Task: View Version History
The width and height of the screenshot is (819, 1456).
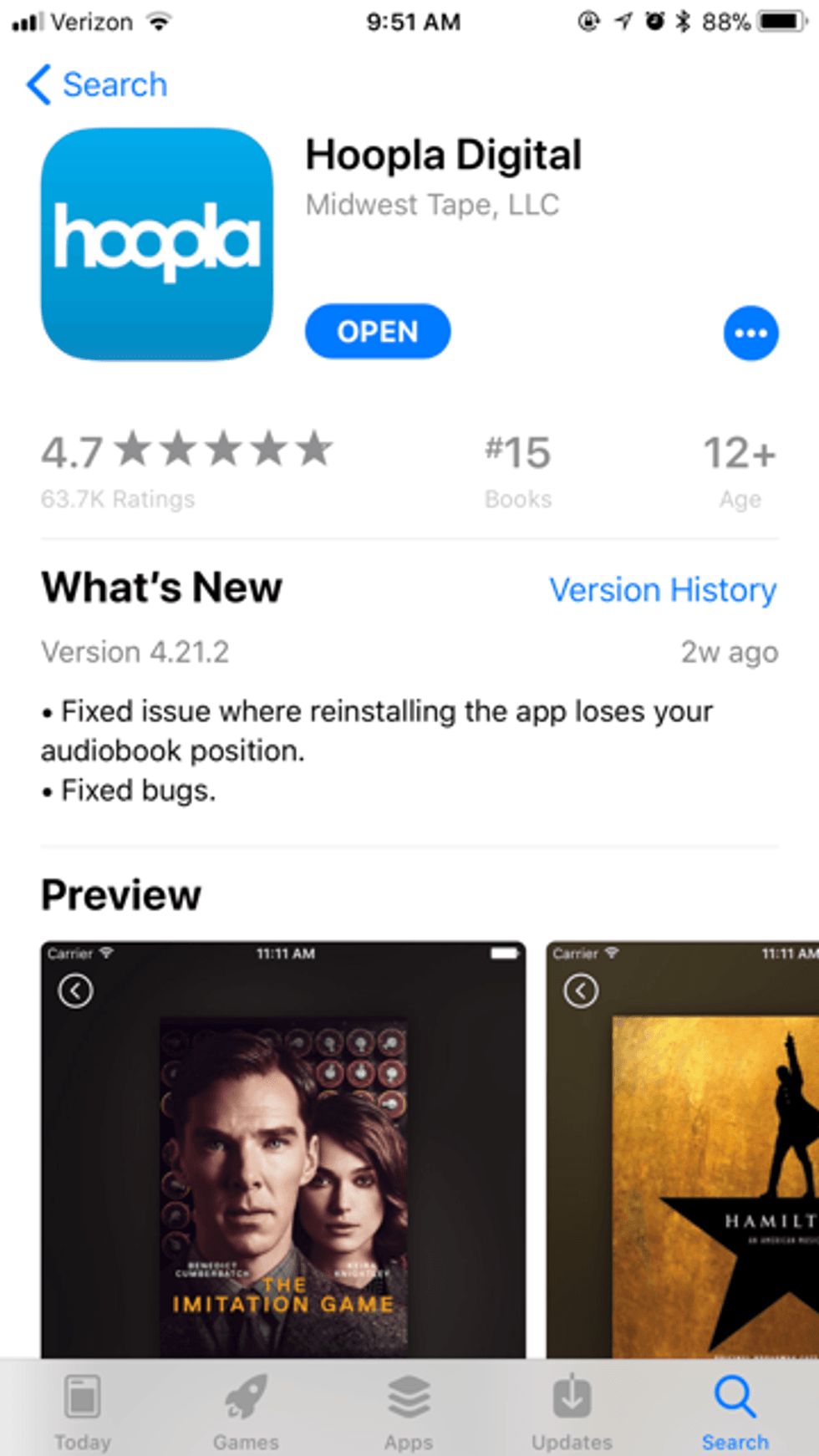Action: tap(662, 590)
